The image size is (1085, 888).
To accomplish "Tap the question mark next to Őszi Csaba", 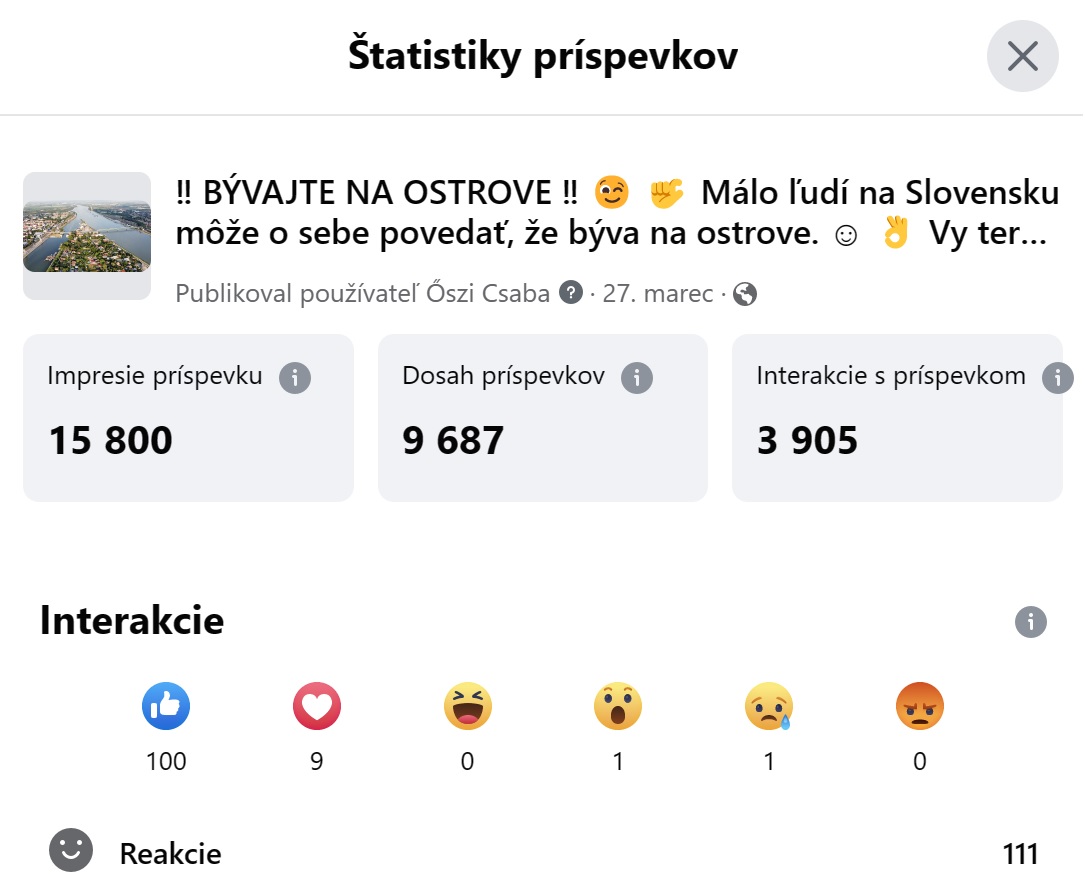I will (571, 293).
